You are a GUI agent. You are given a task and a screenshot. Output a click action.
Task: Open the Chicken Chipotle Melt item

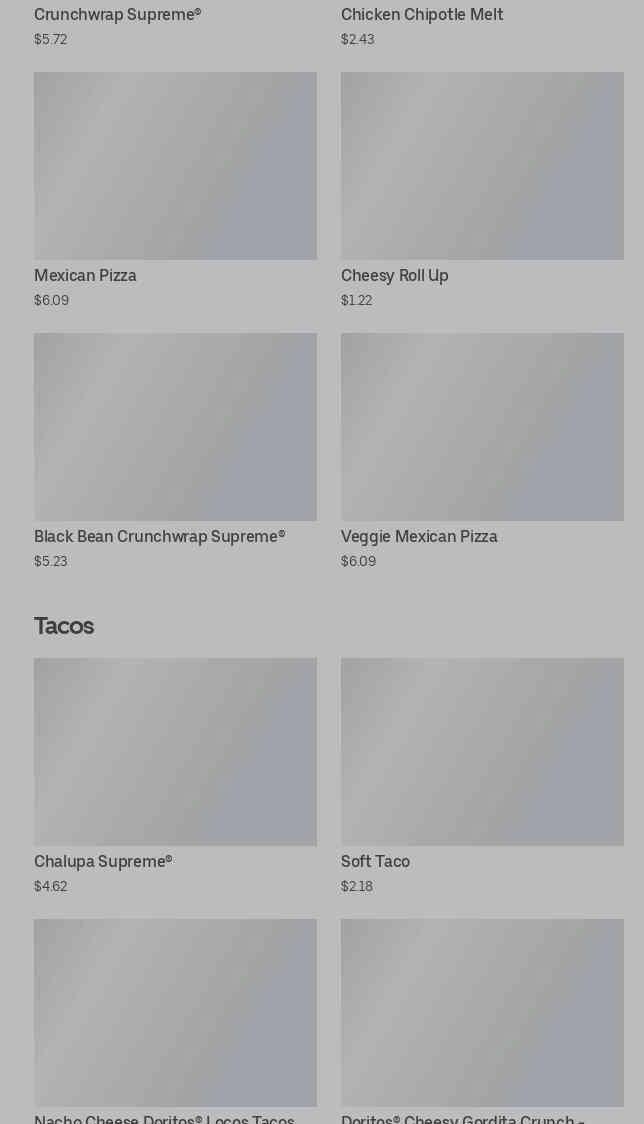pos(421,15)
